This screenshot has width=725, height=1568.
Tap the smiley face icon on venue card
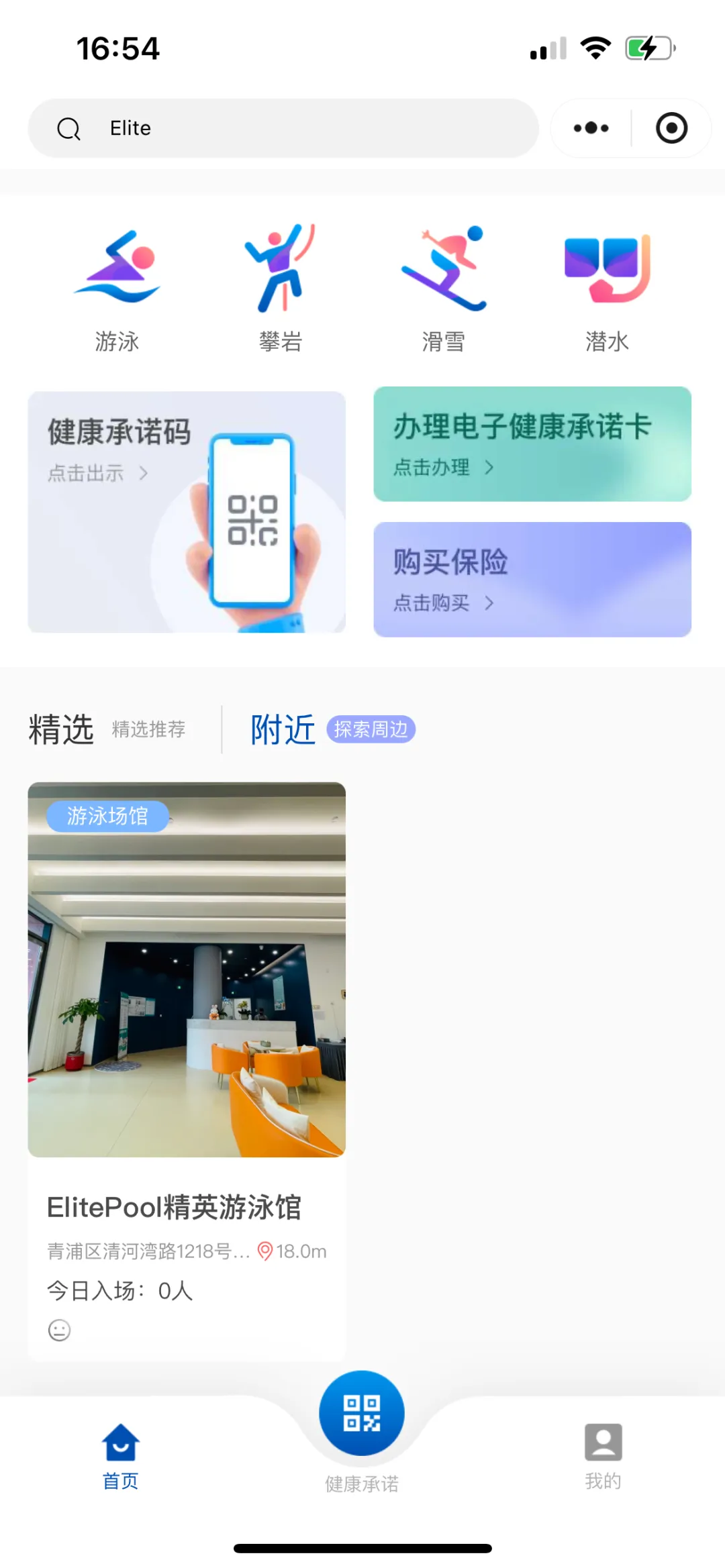[60, 1330]
